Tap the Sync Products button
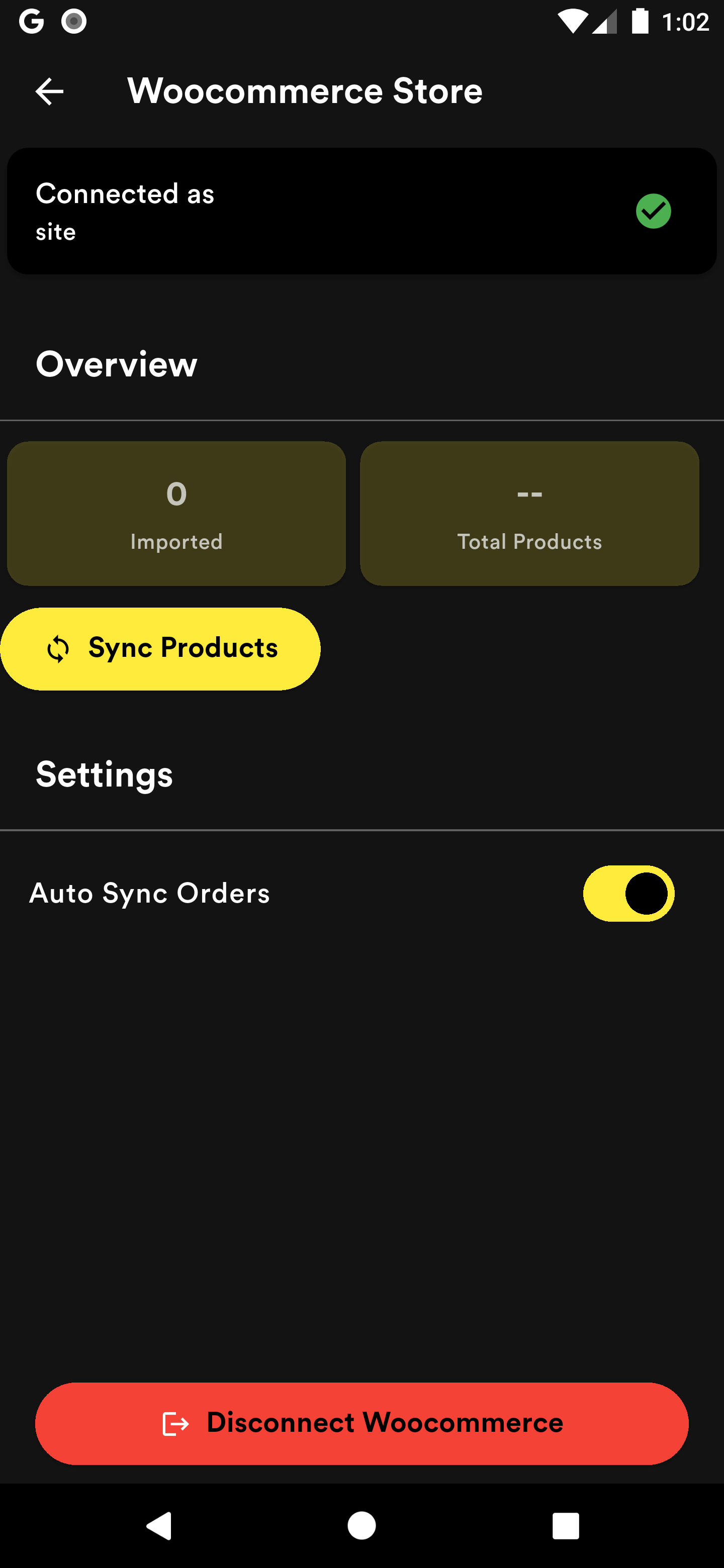This screenshot has width=724, height=1568. [x=161, y=649]
